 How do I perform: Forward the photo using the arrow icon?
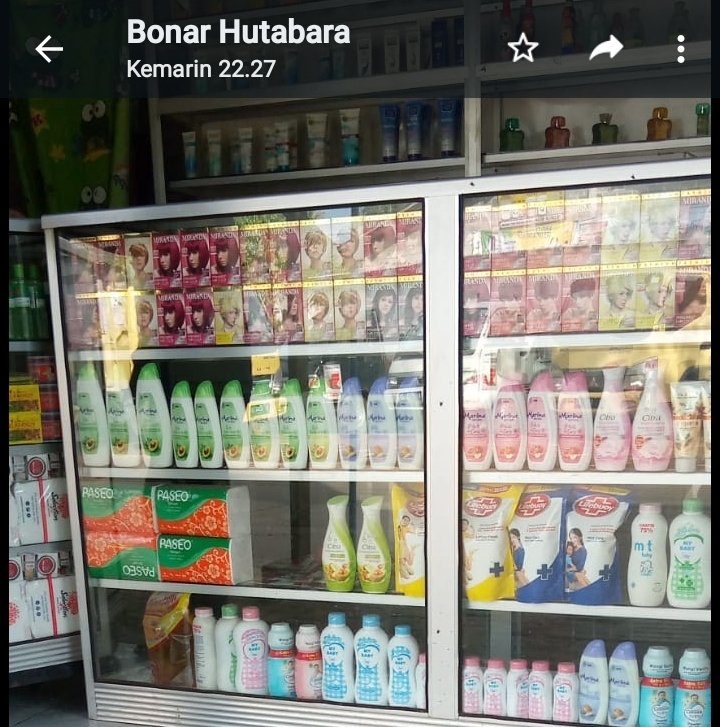click(x=606, y=48)
